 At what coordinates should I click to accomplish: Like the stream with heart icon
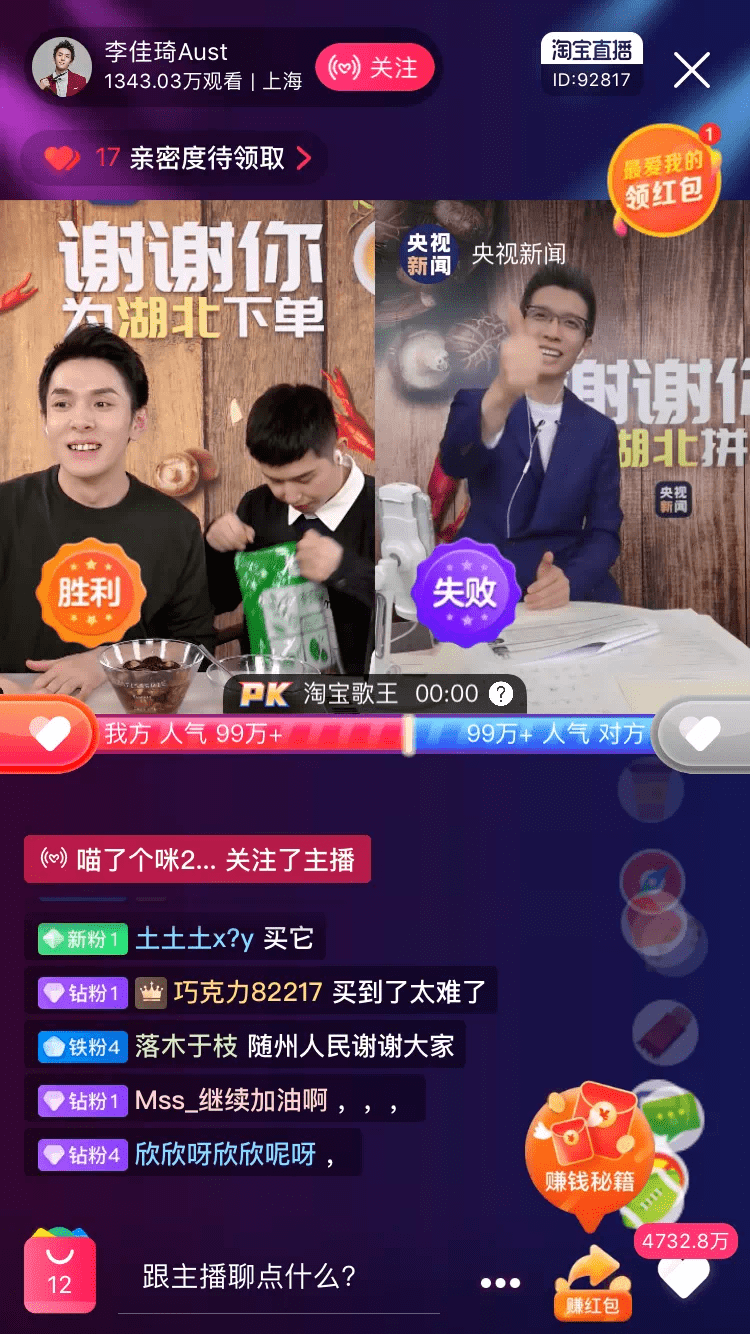pos(684,1276)
